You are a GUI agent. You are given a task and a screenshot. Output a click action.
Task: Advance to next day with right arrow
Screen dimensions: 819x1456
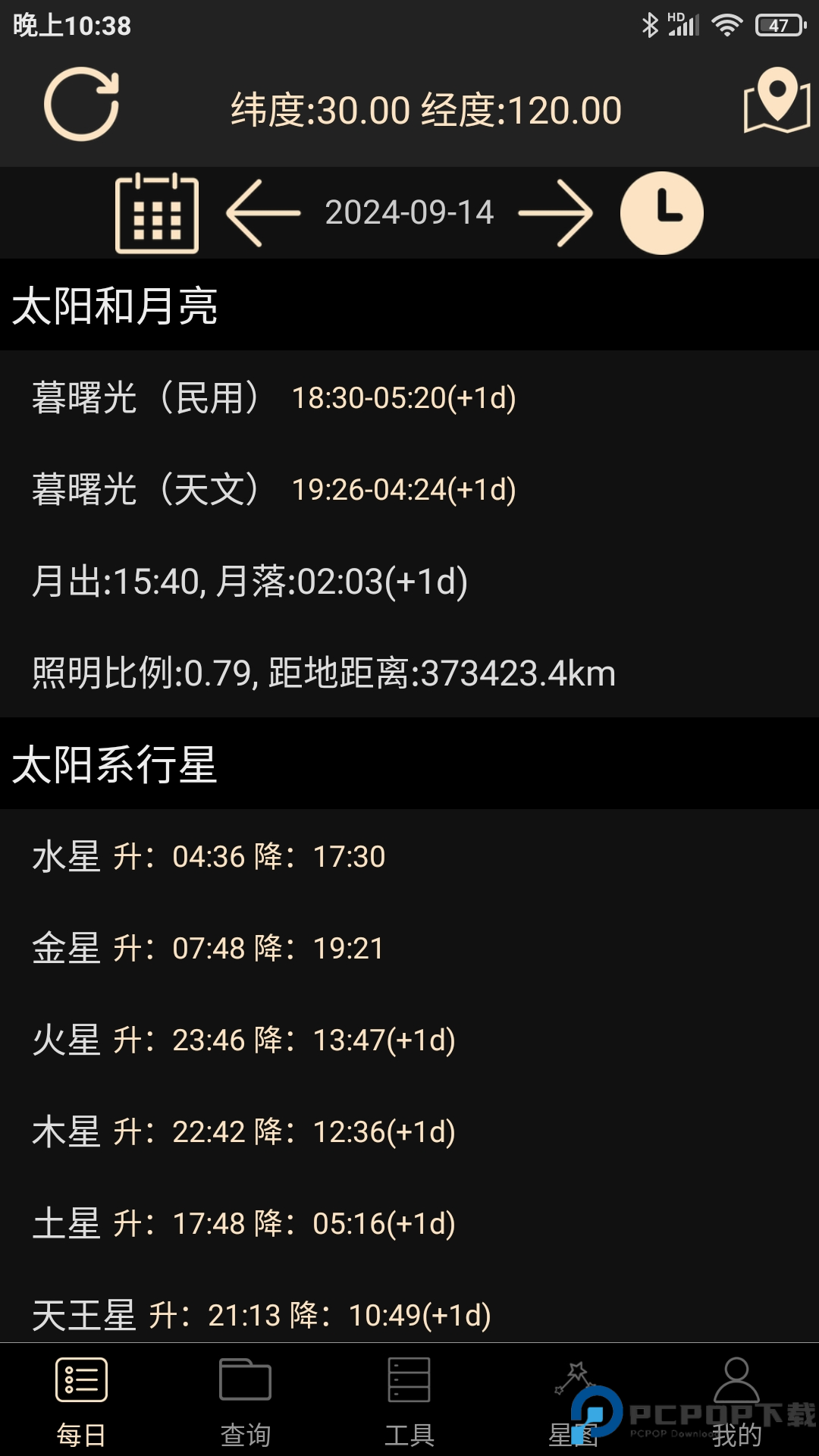(x=560, y=213)
